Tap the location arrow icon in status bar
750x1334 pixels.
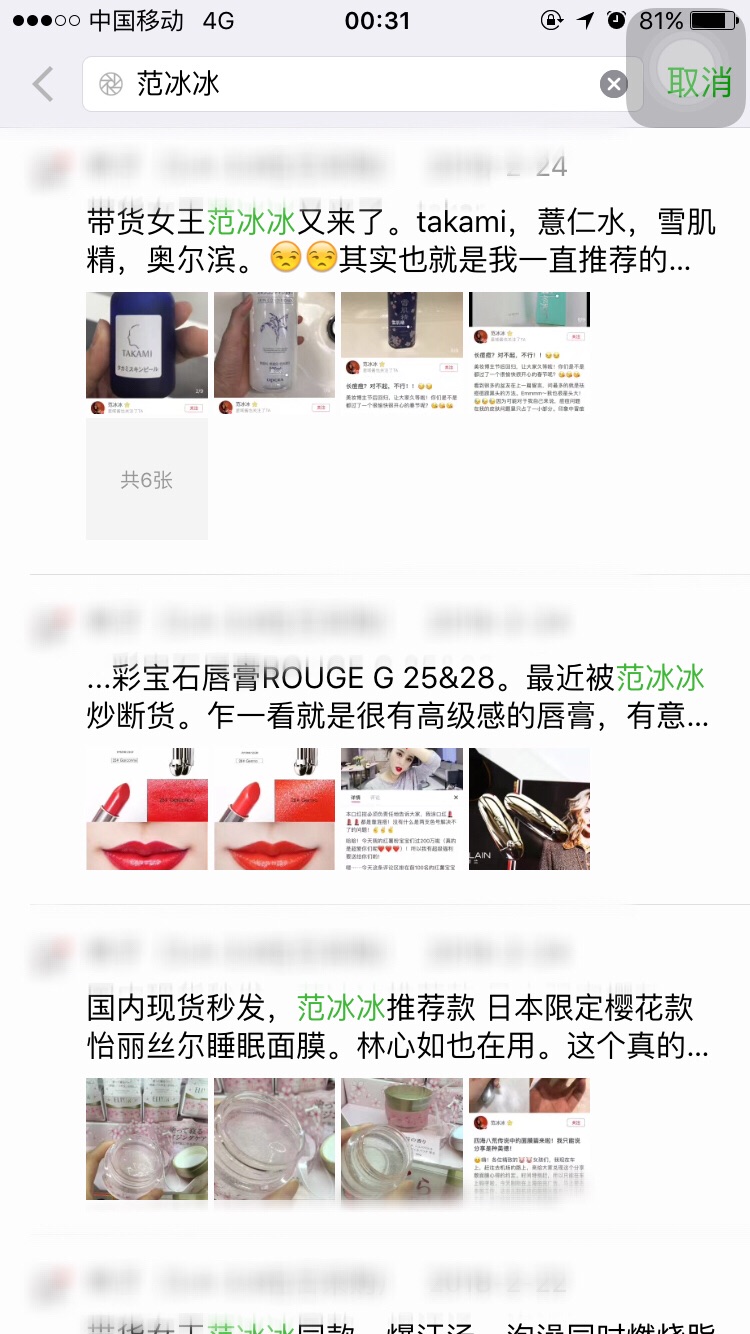(584, 18)
